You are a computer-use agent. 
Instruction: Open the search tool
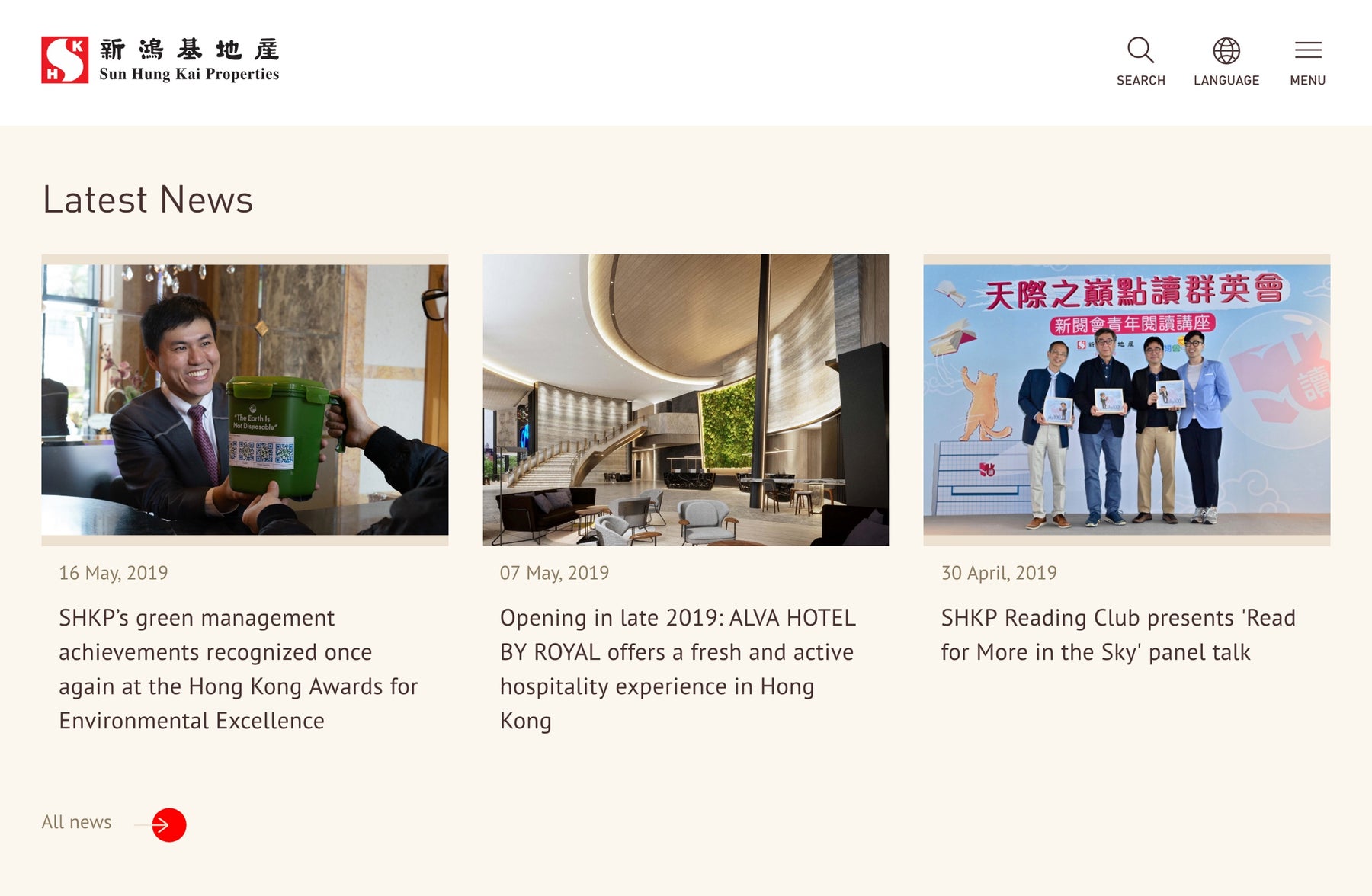click(1140, 61)
